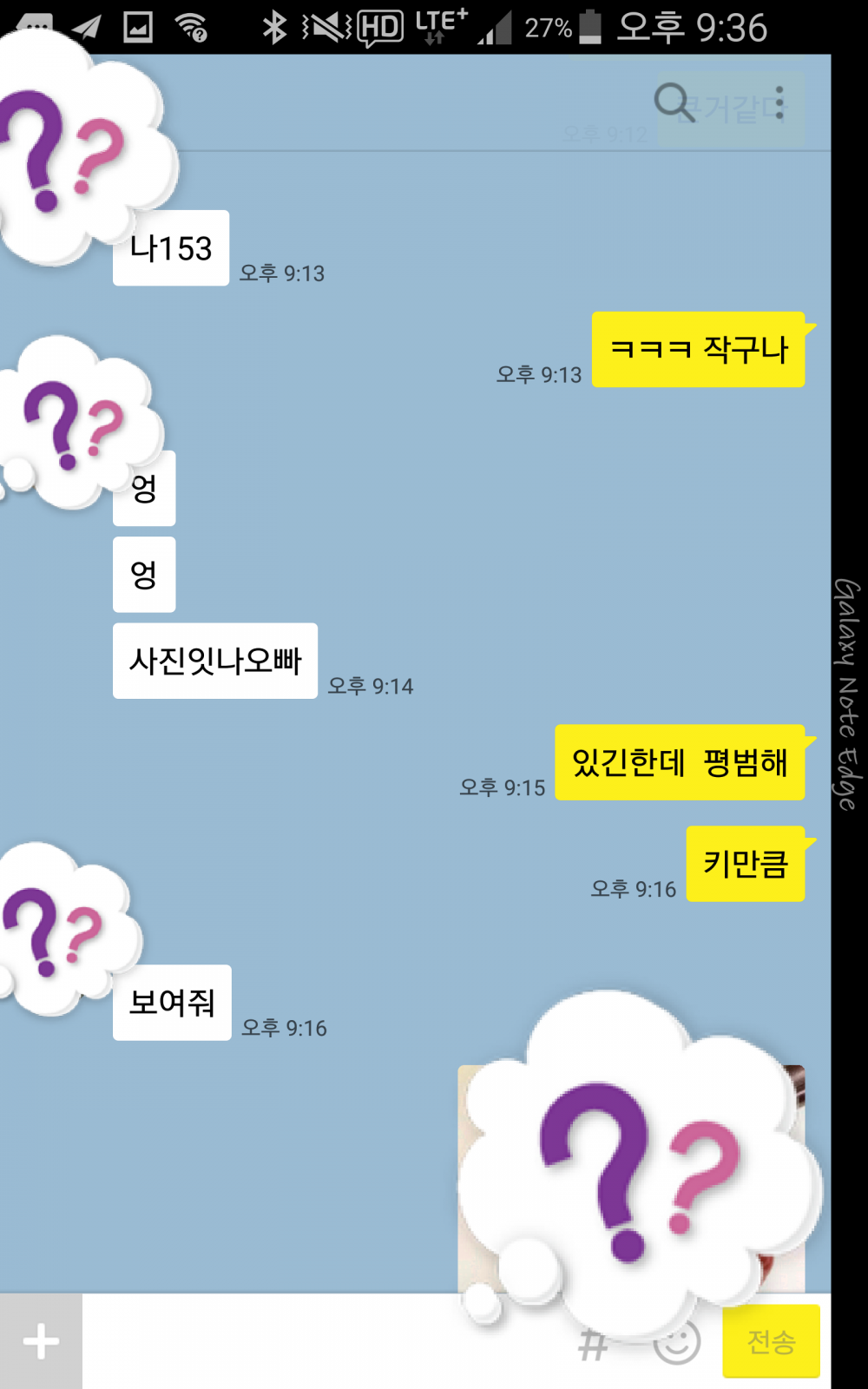Open the chat overflow menu
This screenshot has height=1389, width=868.
(x=779, y=102)
